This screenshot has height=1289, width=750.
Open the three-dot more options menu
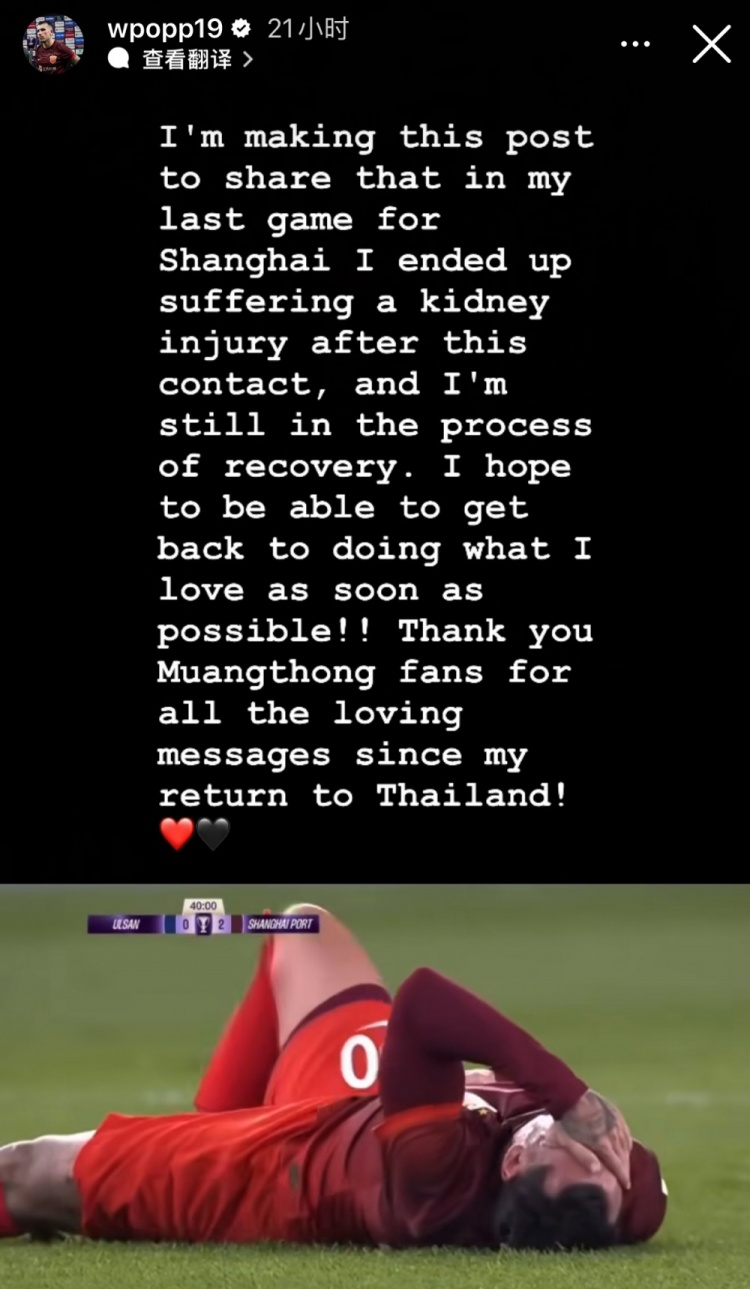coord(635,44)
